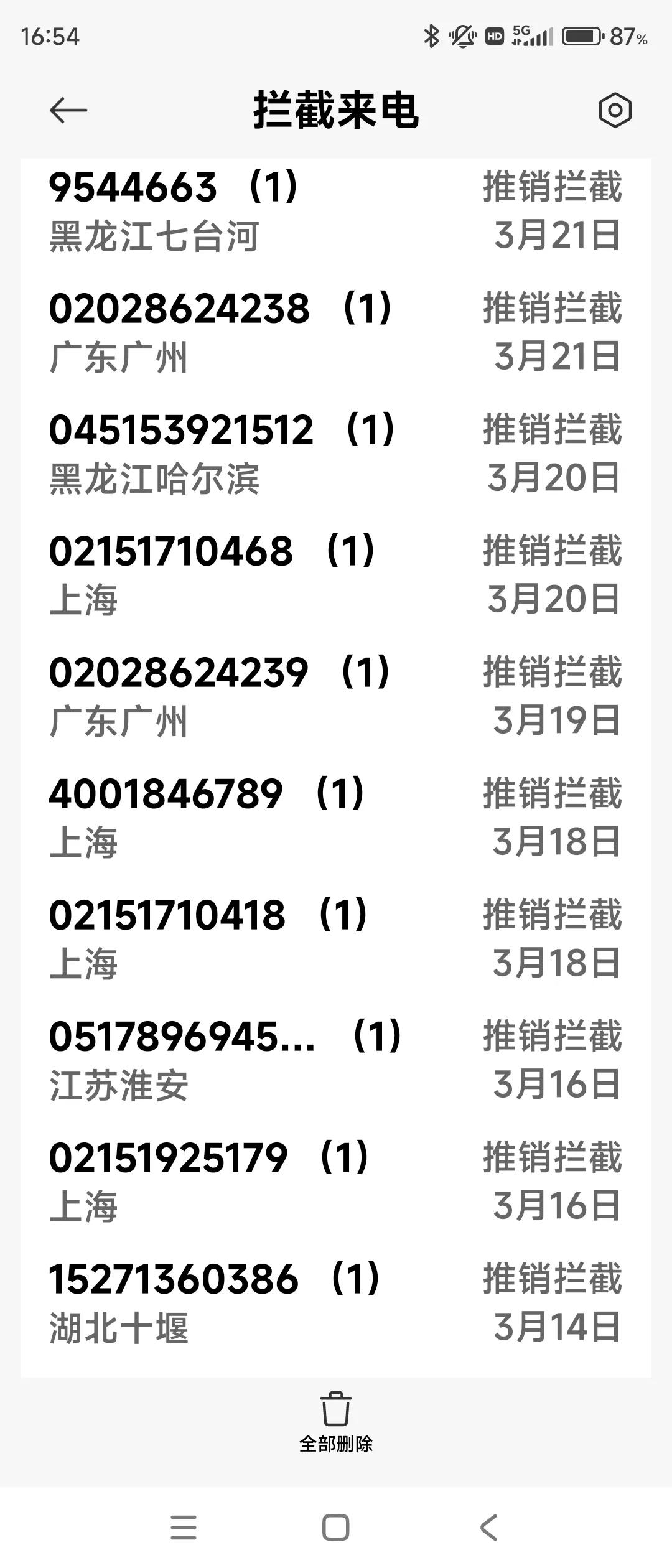Open the interception settings hexagon icon
The image size is (672, 1568).
click(615, 110)
